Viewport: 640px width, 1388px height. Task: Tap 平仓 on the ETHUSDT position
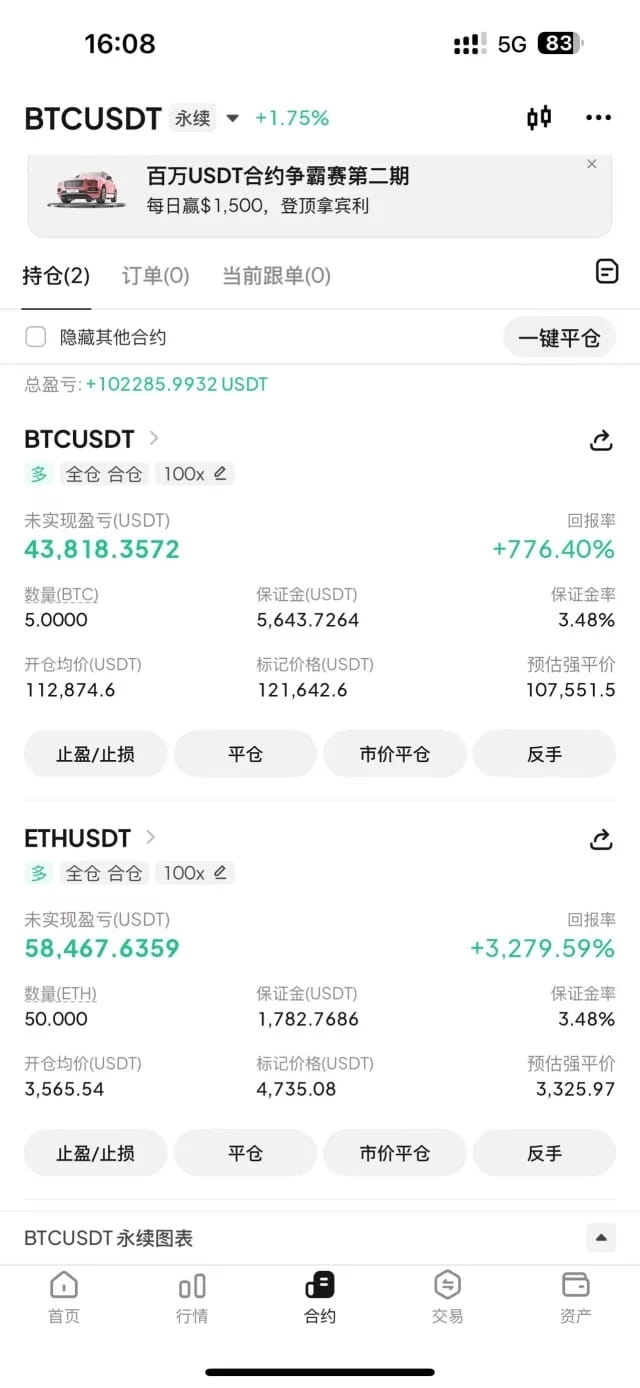click(x=245, y=1153)
